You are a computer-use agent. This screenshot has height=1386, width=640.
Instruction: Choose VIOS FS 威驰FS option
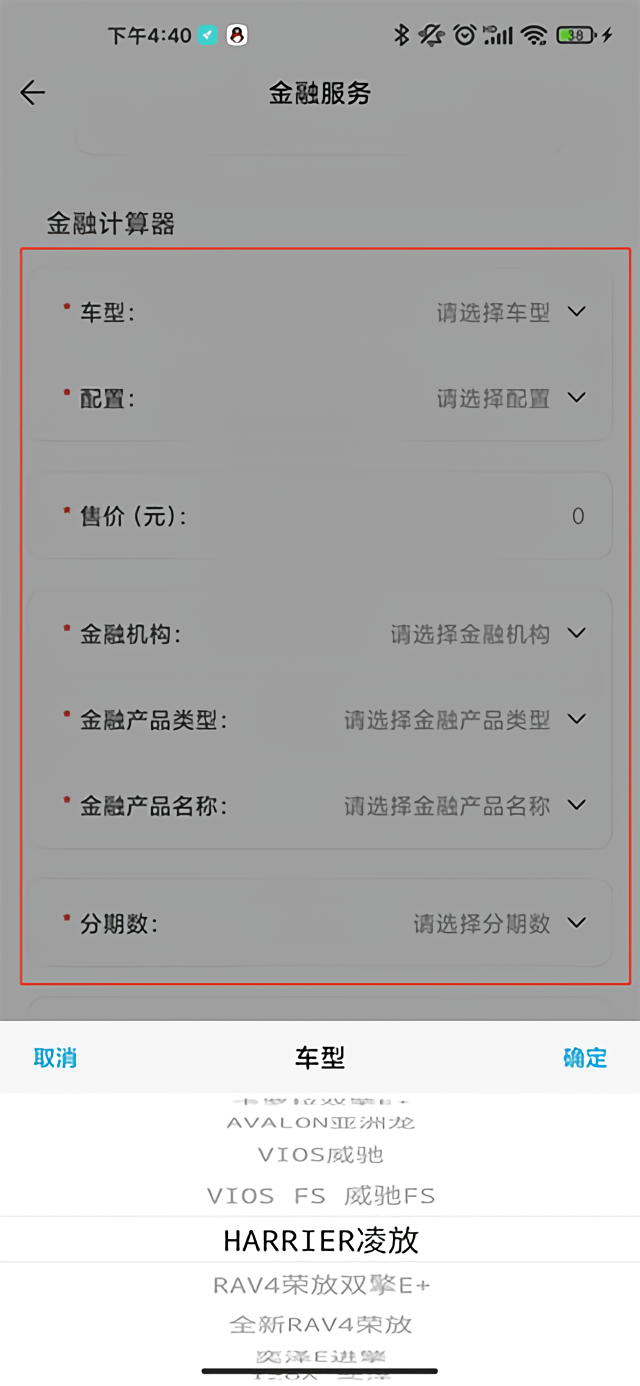tap(320, 1196)
